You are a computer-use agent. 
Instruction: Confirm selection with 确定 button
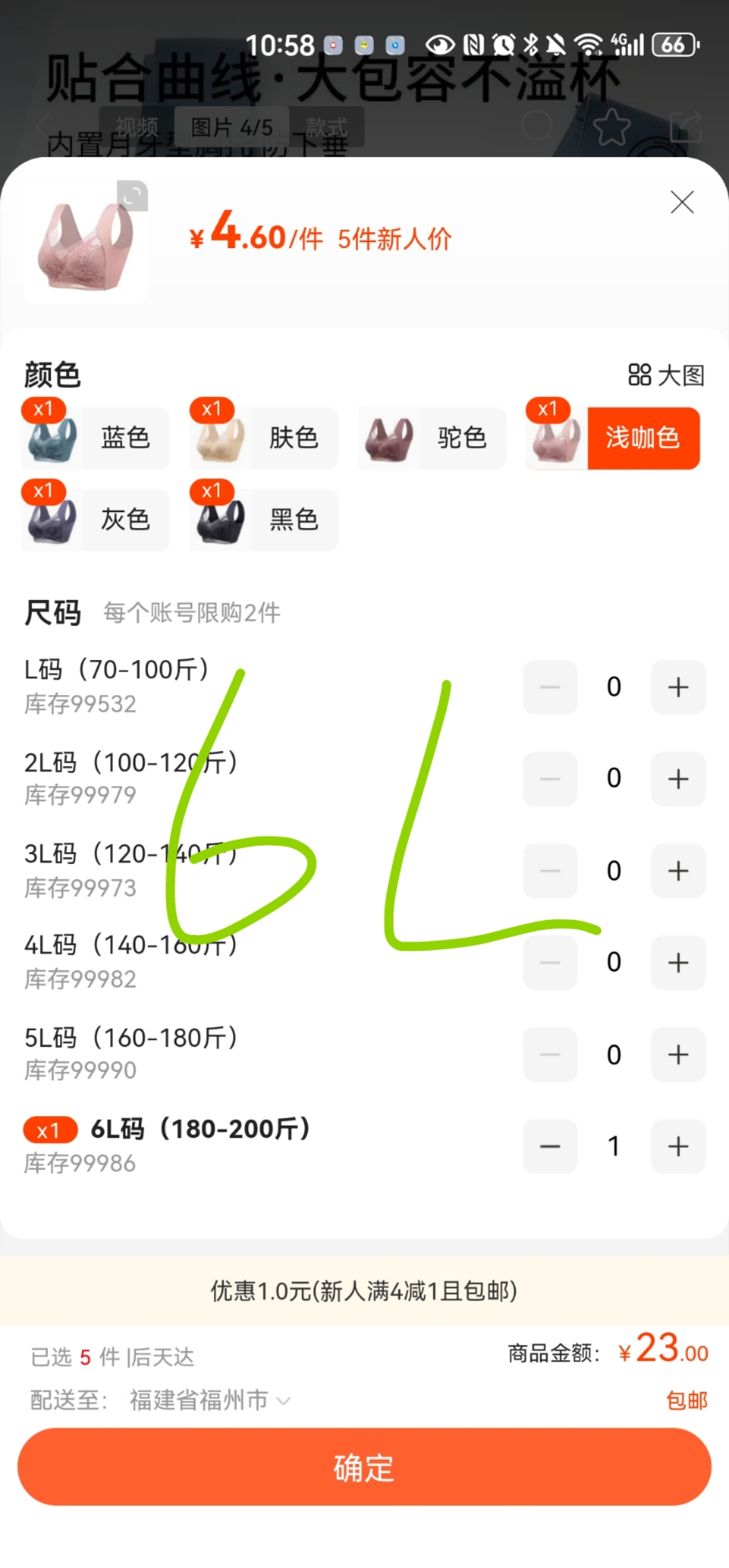pos(364,1468)
